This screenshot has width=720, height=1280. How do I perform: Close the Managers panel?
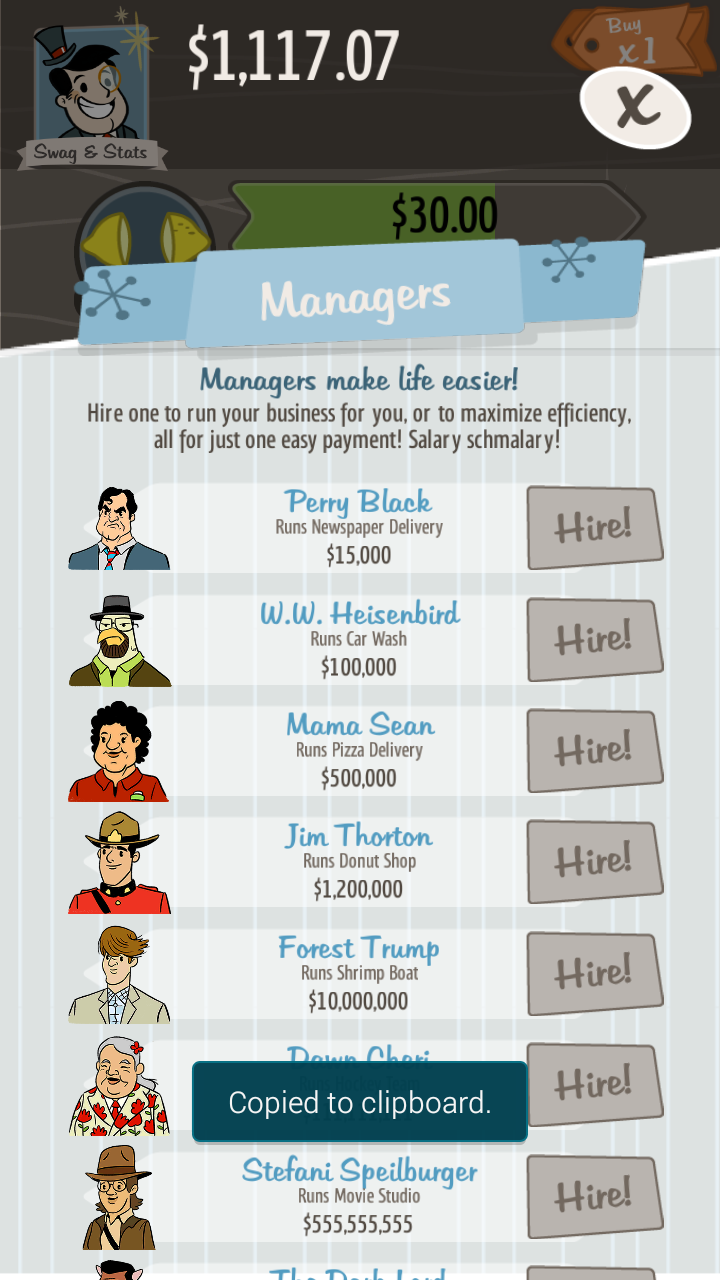pyautogui.click(x=636, y=107)
